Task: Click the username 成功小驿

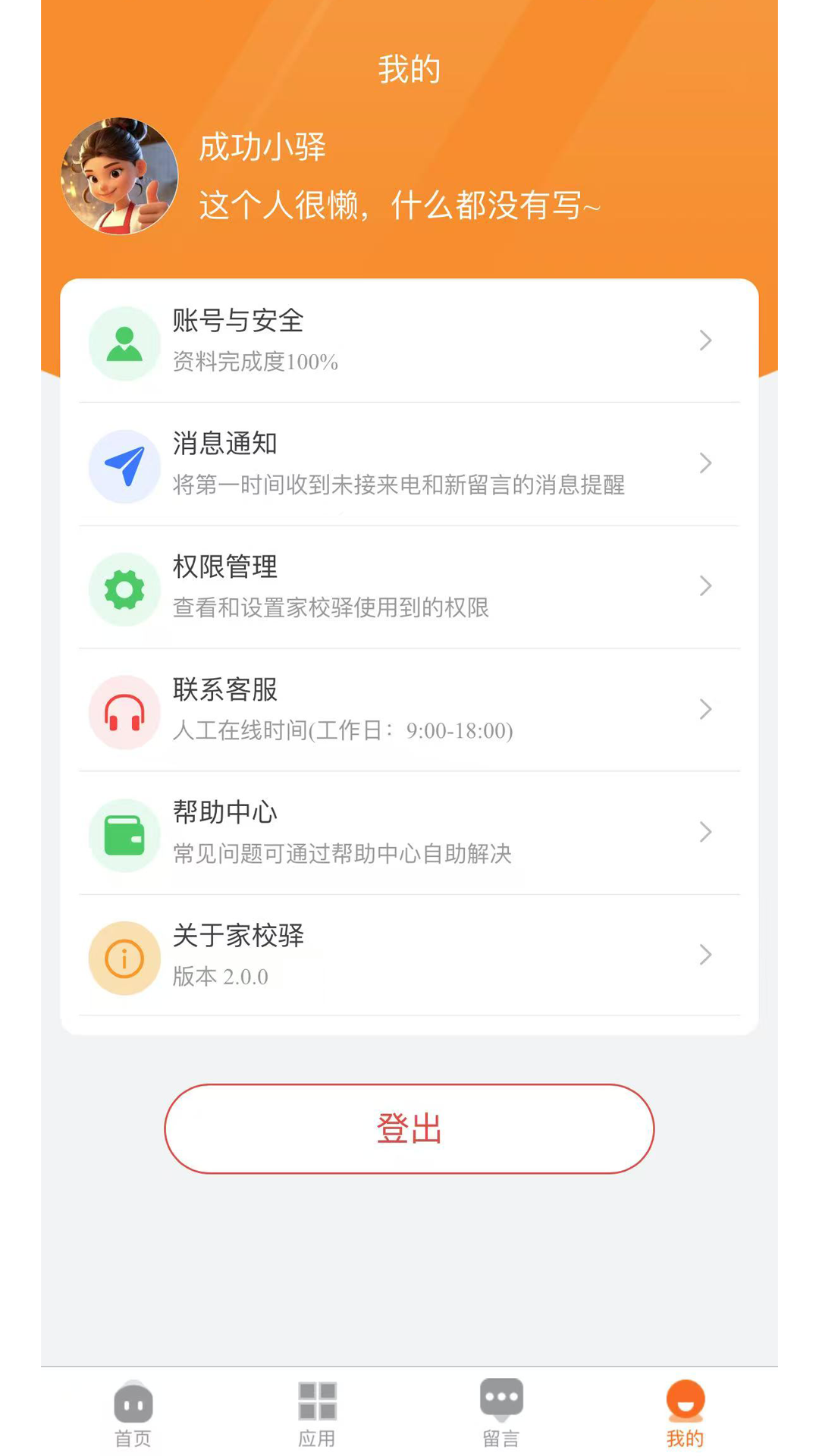Action: point(262,149)
